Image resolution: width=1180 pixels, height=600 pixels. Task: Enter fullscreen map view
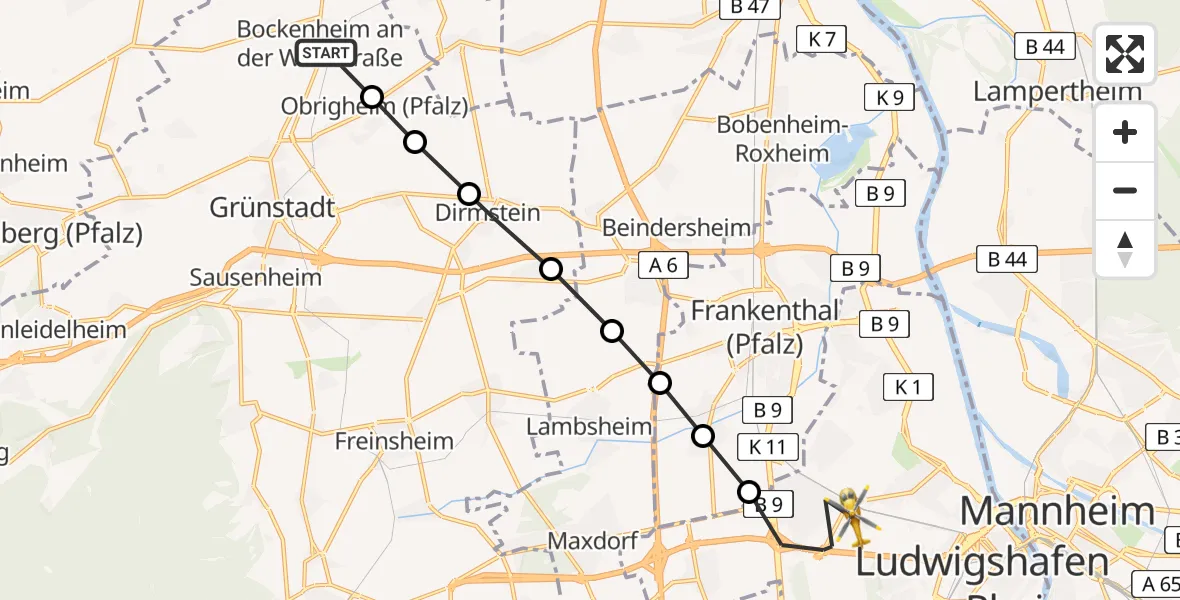point(1125,54)
